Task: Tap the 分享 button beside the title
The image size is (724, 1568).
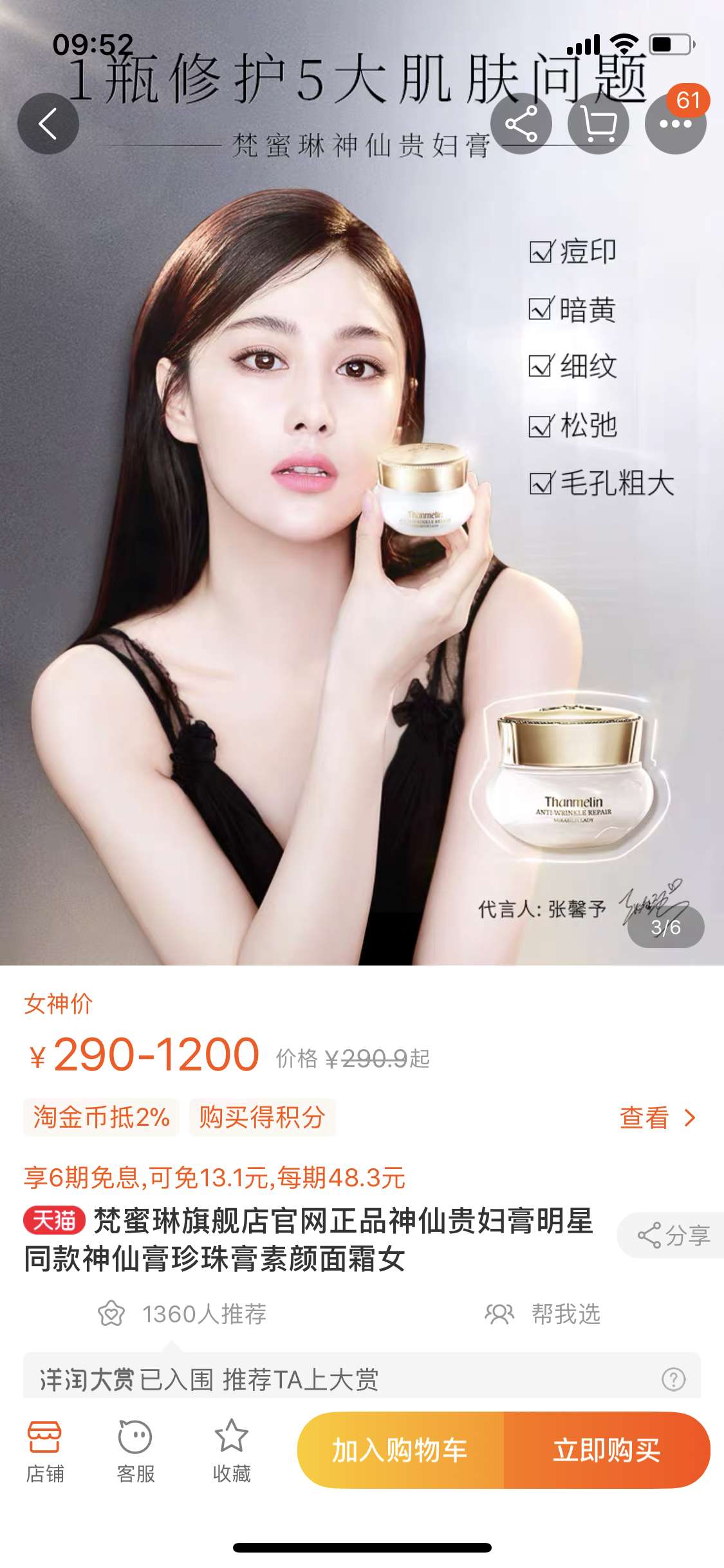Action: [673, 1235]
